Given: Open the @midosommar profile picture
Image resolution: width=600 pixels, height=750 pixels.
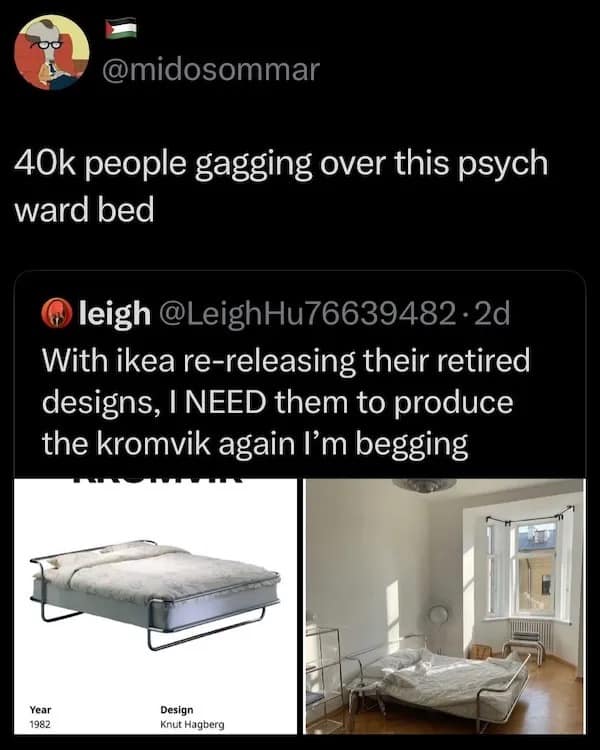Looking at the screenshot, I should tap(52, 54).
